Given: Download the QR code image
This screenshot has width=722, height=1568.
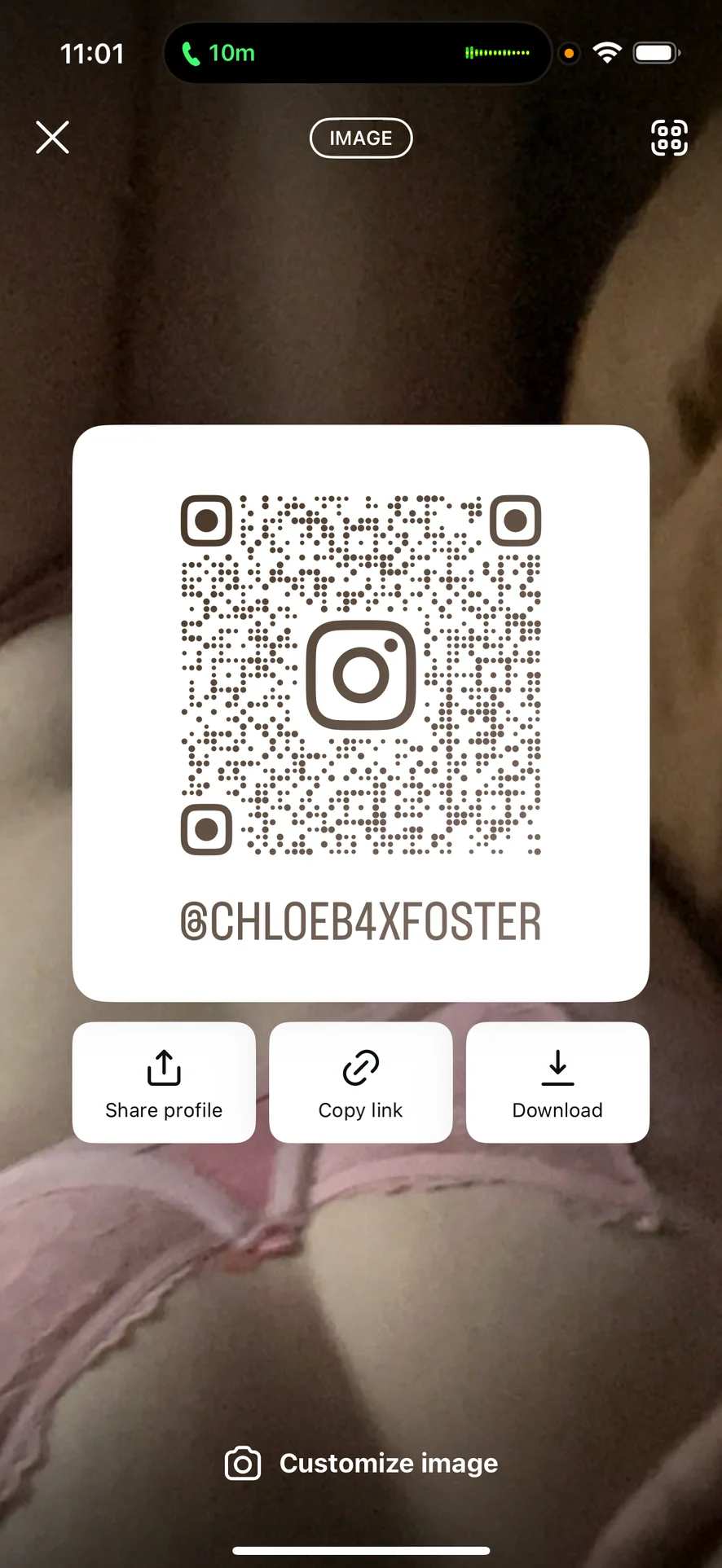Looking at the screenshot, I should 557,1083.
